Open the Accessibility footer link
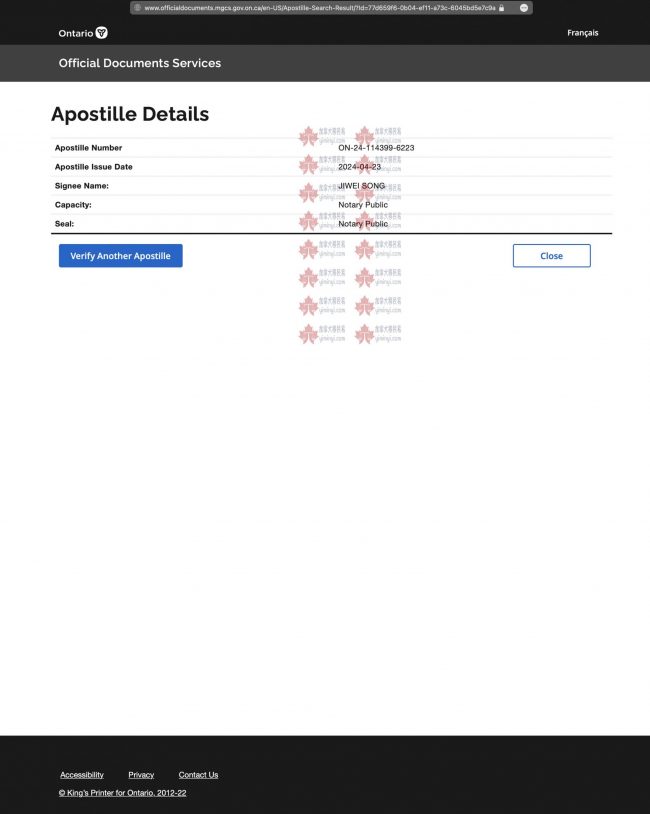Viewport: 650px width, 814px height. coord(82,775)
